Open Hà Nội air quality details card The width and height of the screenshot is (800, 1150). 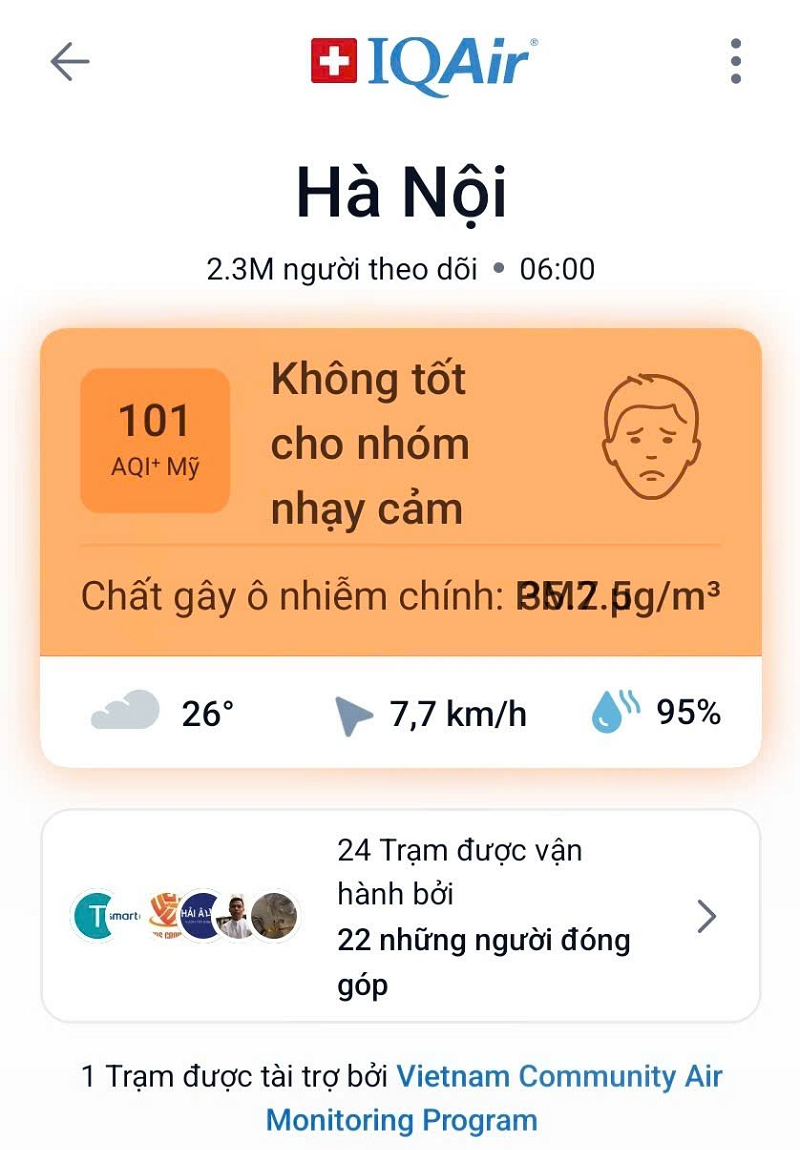coord(400,490)
